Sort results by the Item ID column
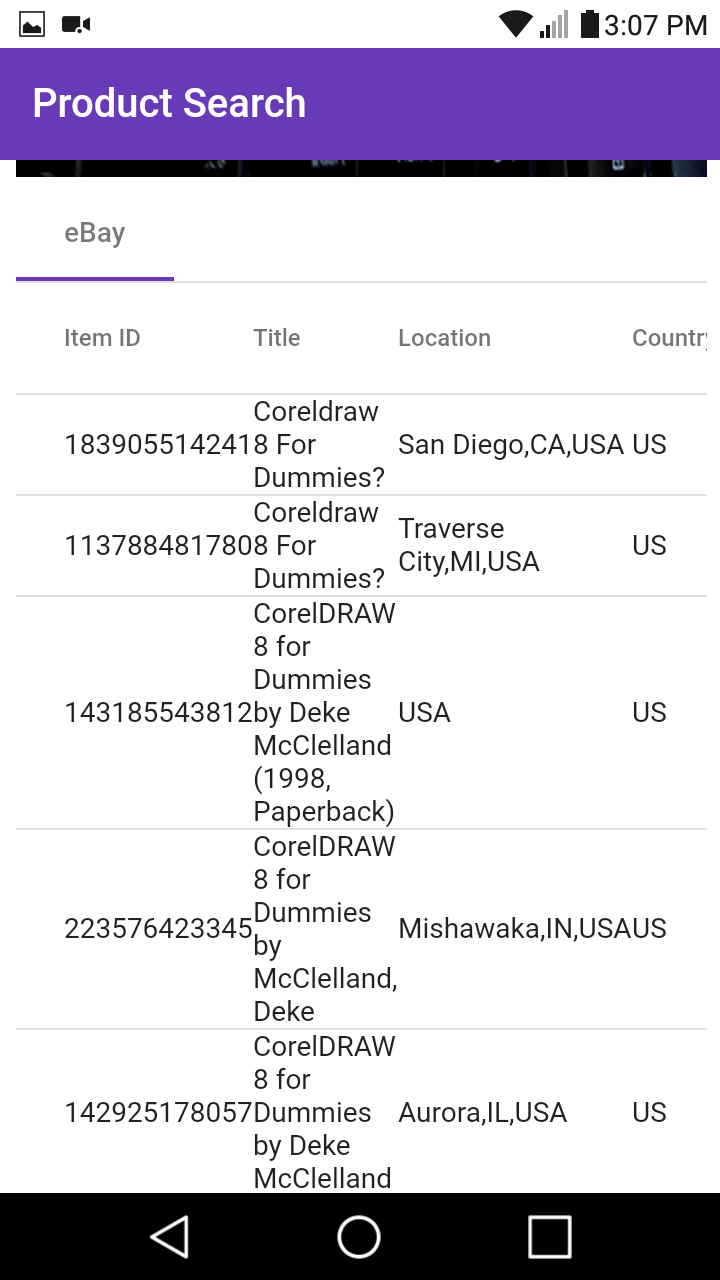Screen dimensions: 720x1280 click(102, 337)
